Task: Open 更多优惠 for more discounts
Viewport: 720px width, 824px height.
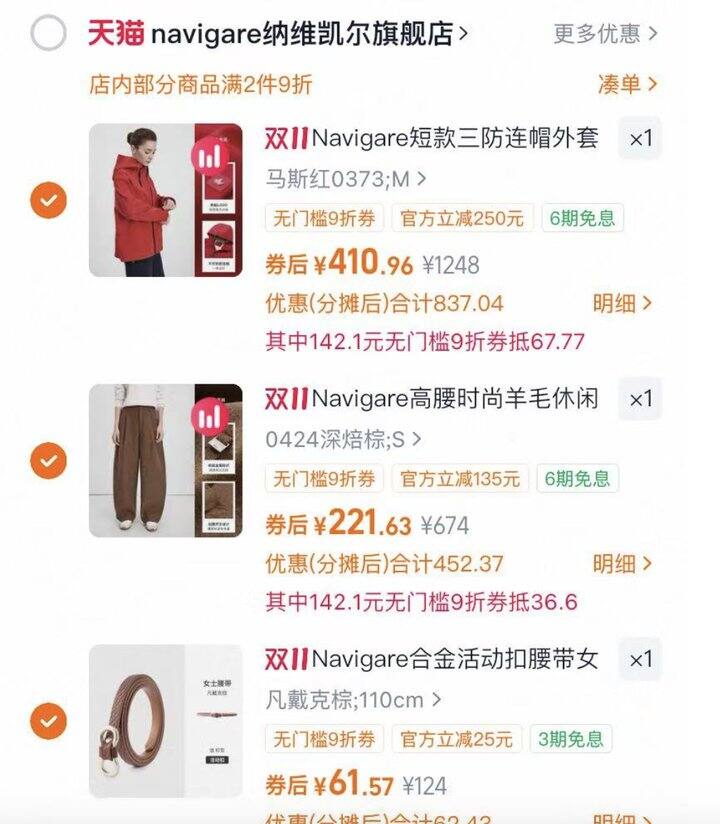Action: coord(605,34)
